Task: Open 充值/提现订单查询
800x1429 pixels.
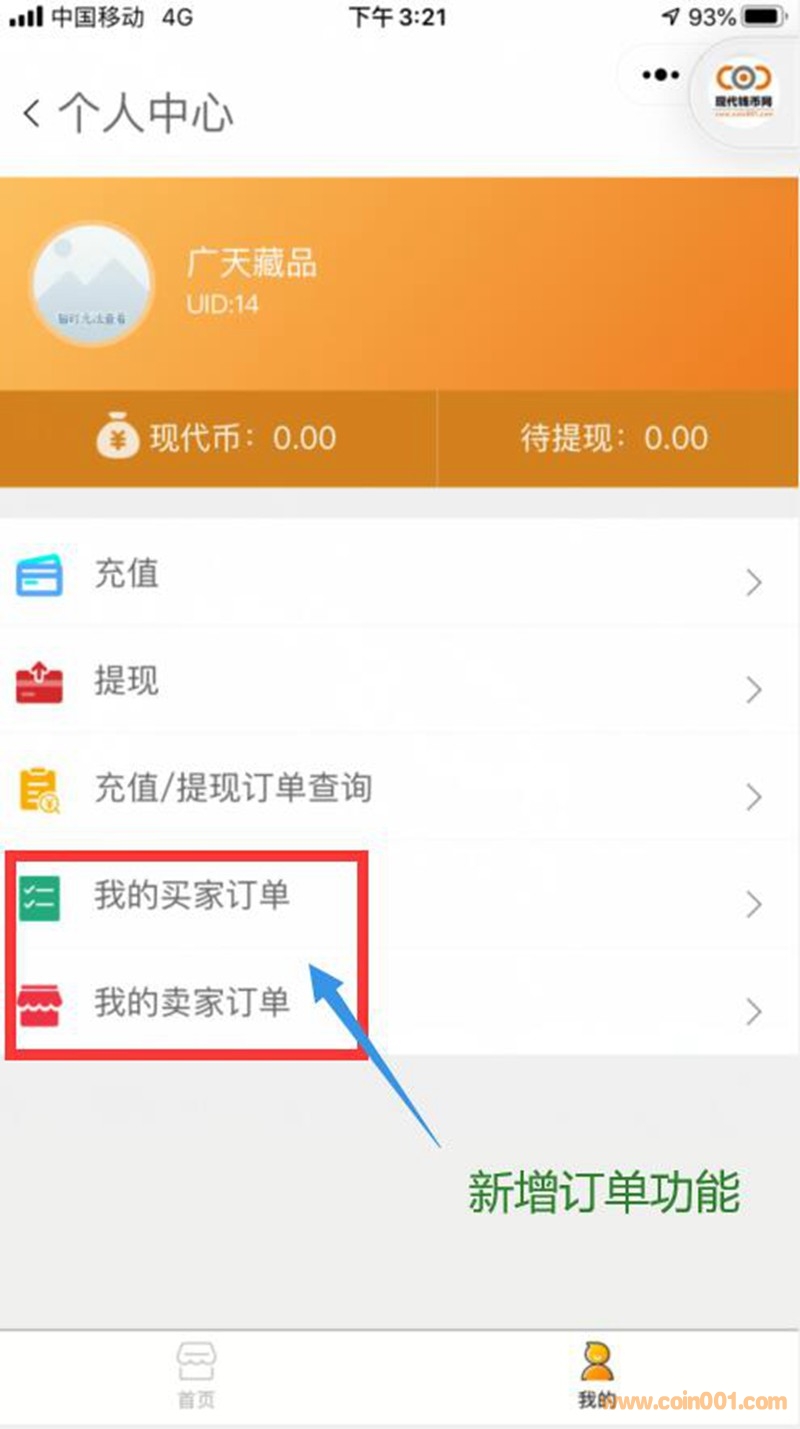Action: click(400, 790)
